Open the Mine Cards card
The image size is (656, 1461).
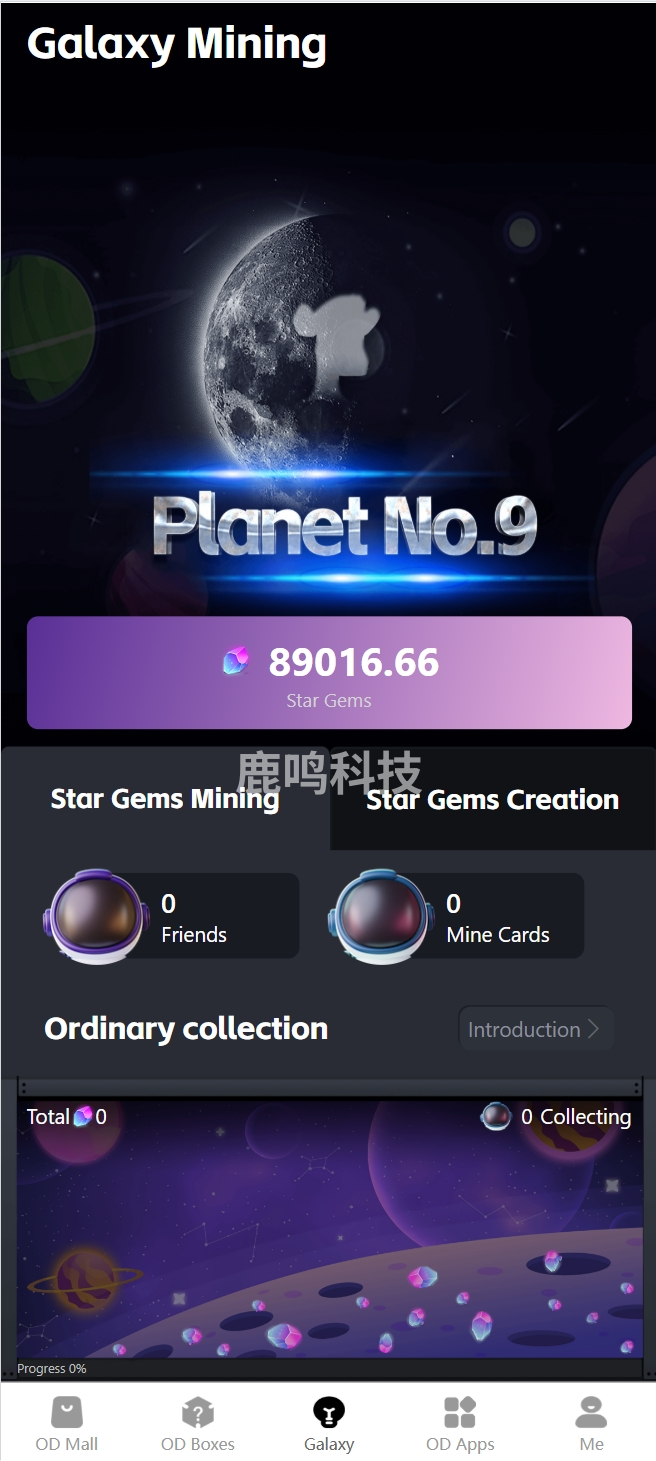point(456,916)
